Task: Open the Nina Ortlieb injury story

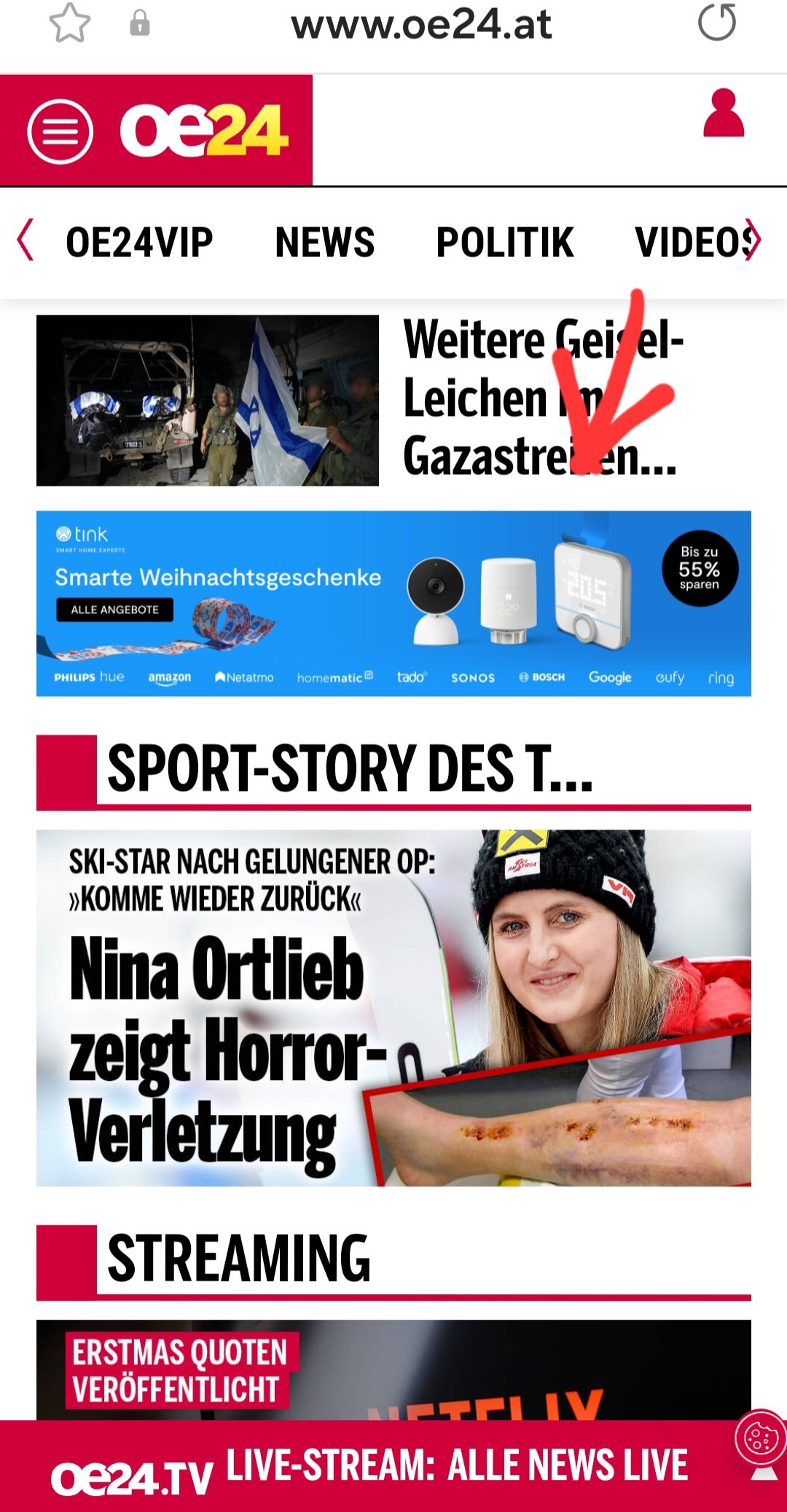Action: click(x=393, y=1007)
